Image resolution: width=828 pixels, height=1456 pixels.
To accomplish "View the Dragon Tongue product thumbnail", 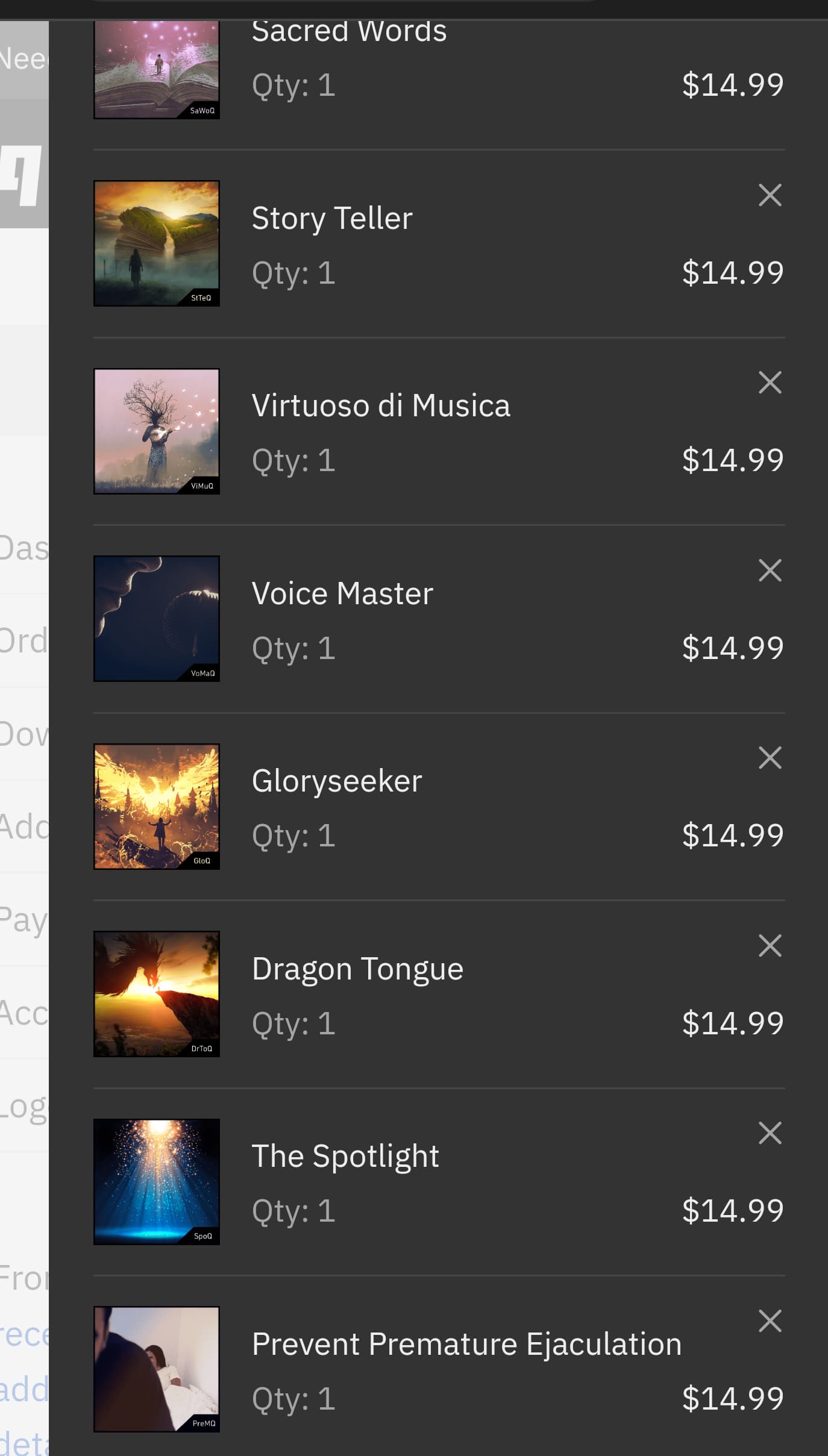I will click(157, 994).
